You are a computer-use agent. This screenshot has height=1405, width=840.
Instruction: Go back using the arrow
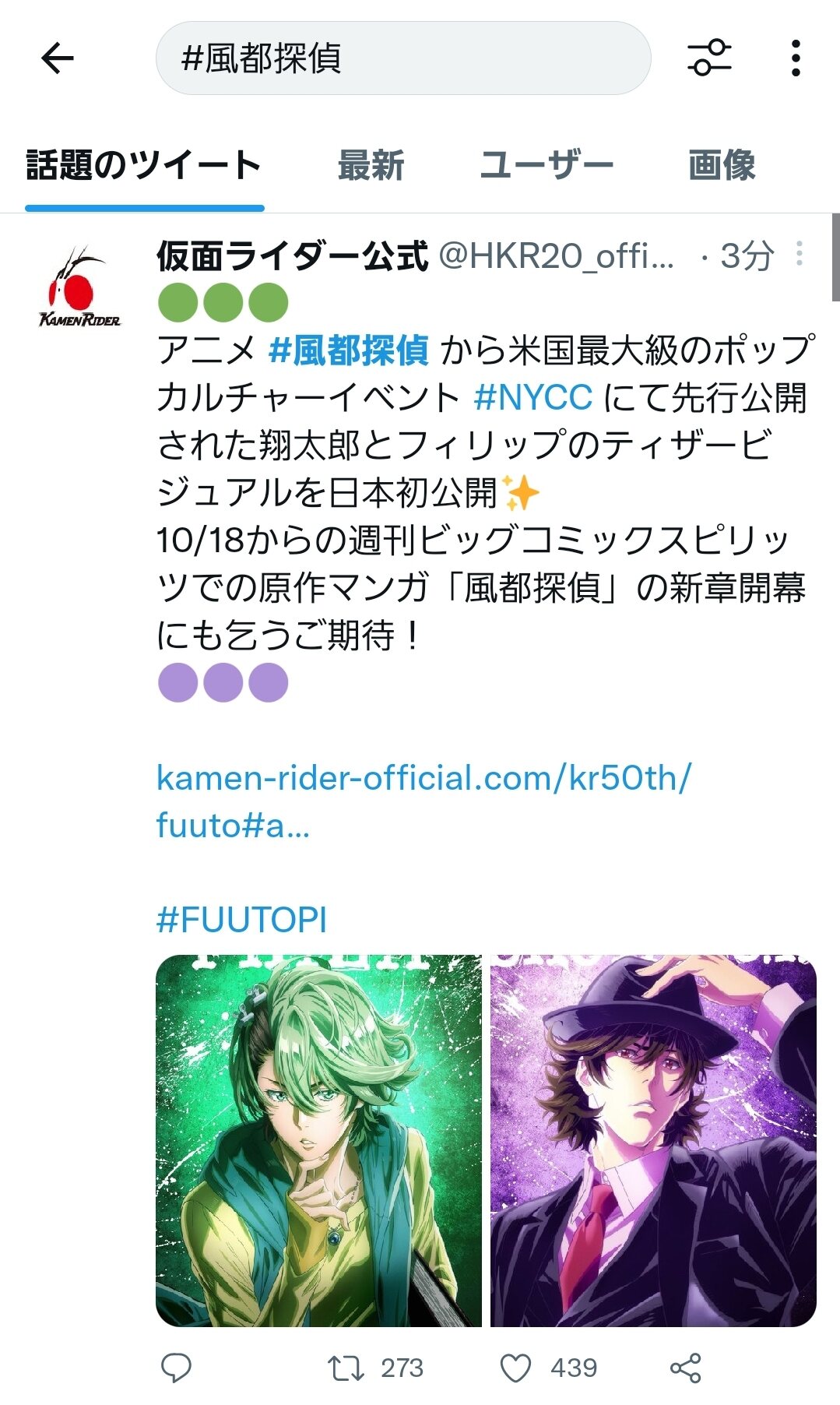[58, 58]
